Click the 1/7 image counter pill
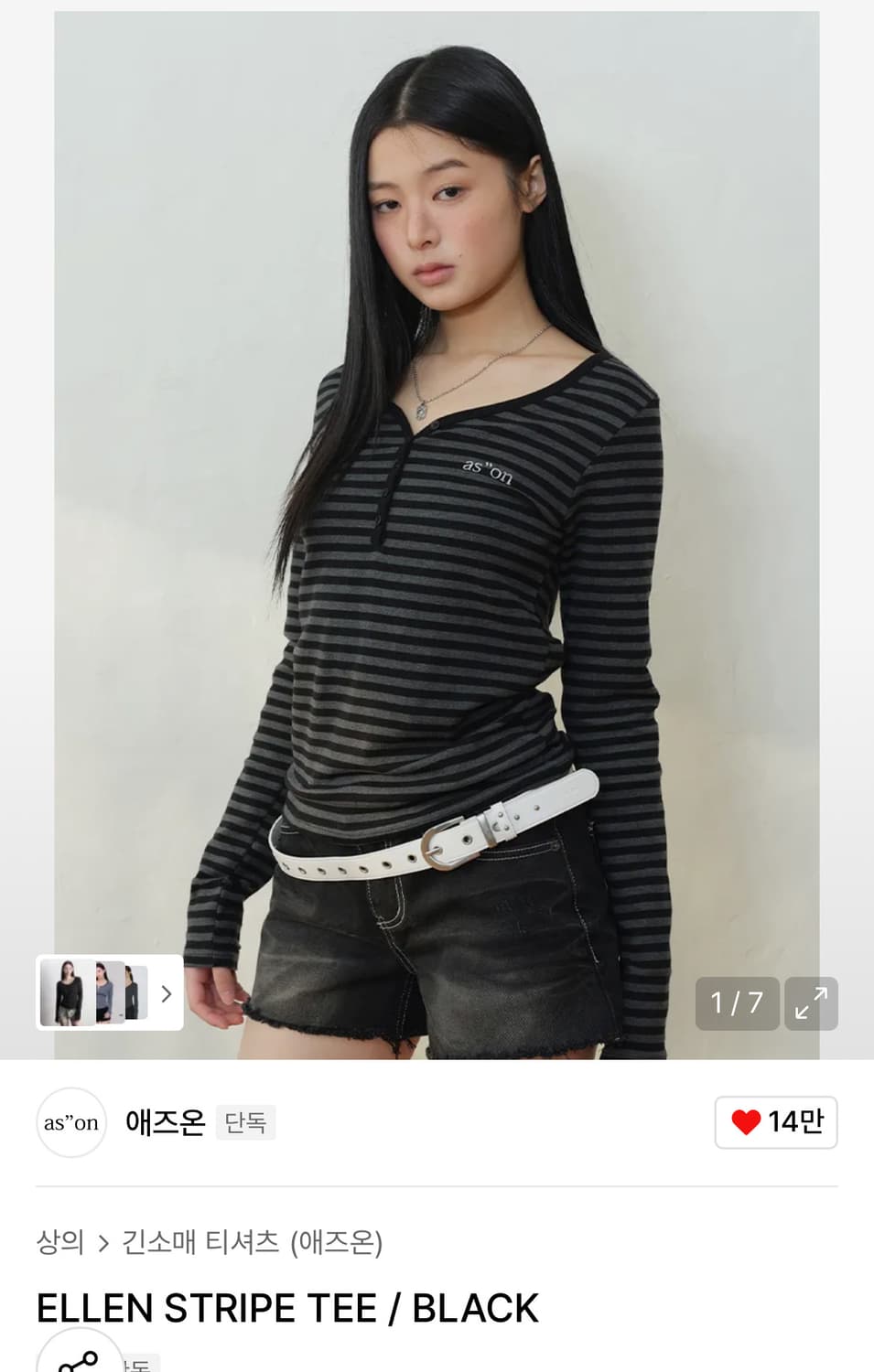The width and height of the screenshot is (874, 1372). [x=738, y=1003]
